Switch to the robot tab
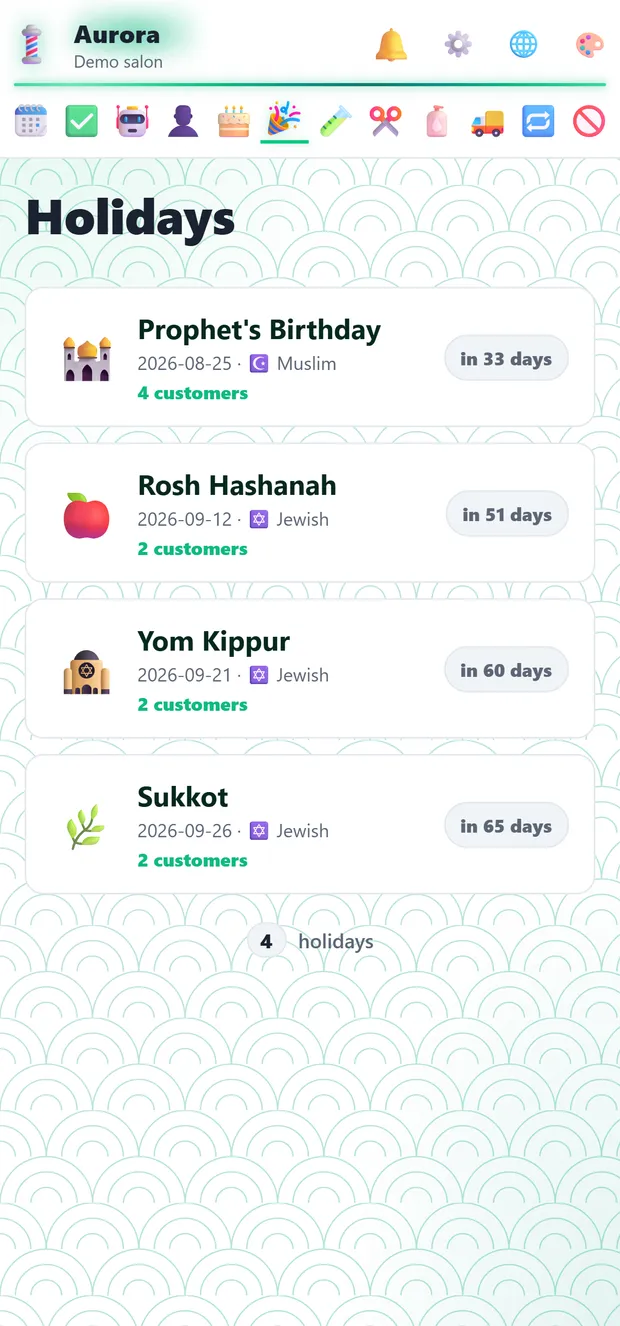The image size is (620, 1326). click(132, 122)
